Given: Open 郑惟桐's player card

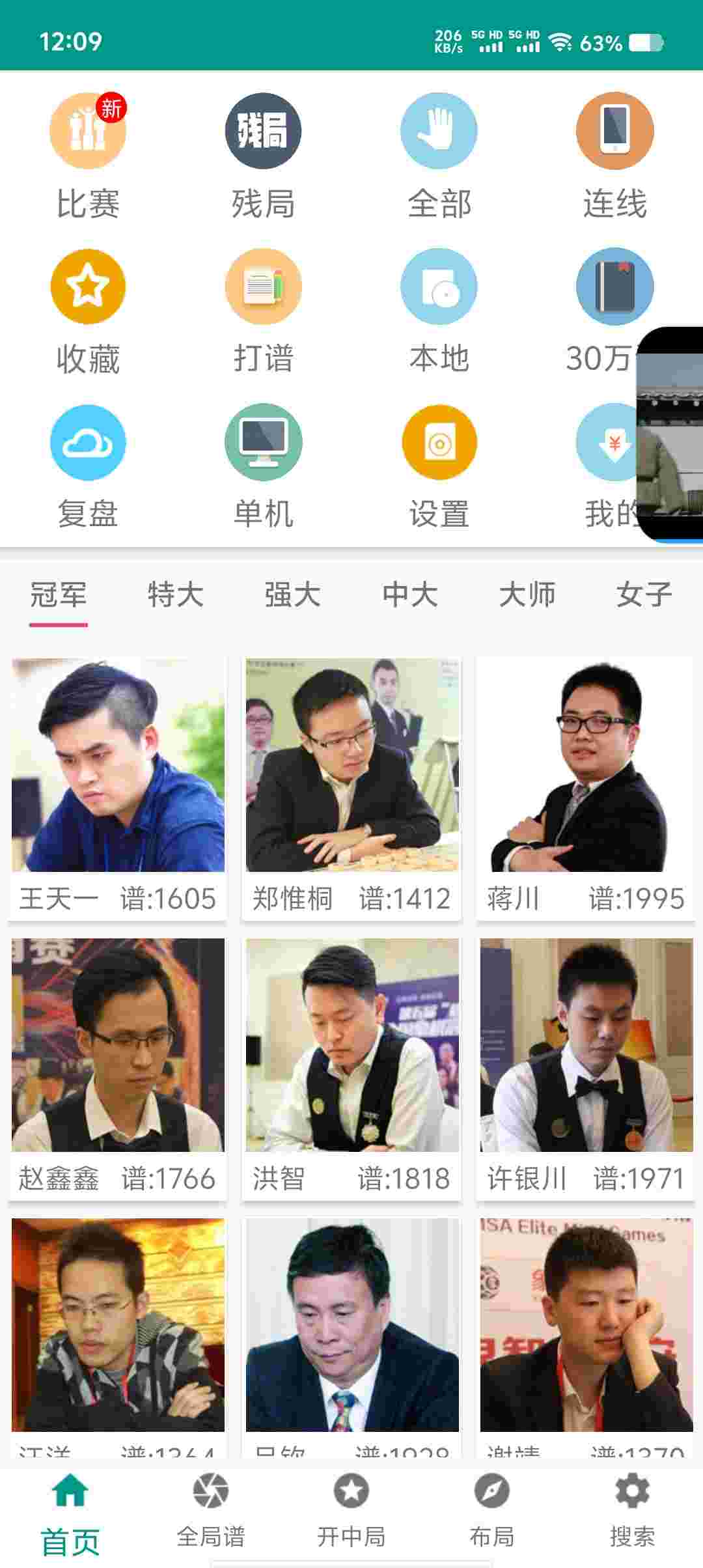Looking at the screenshot, I should 351,788.
